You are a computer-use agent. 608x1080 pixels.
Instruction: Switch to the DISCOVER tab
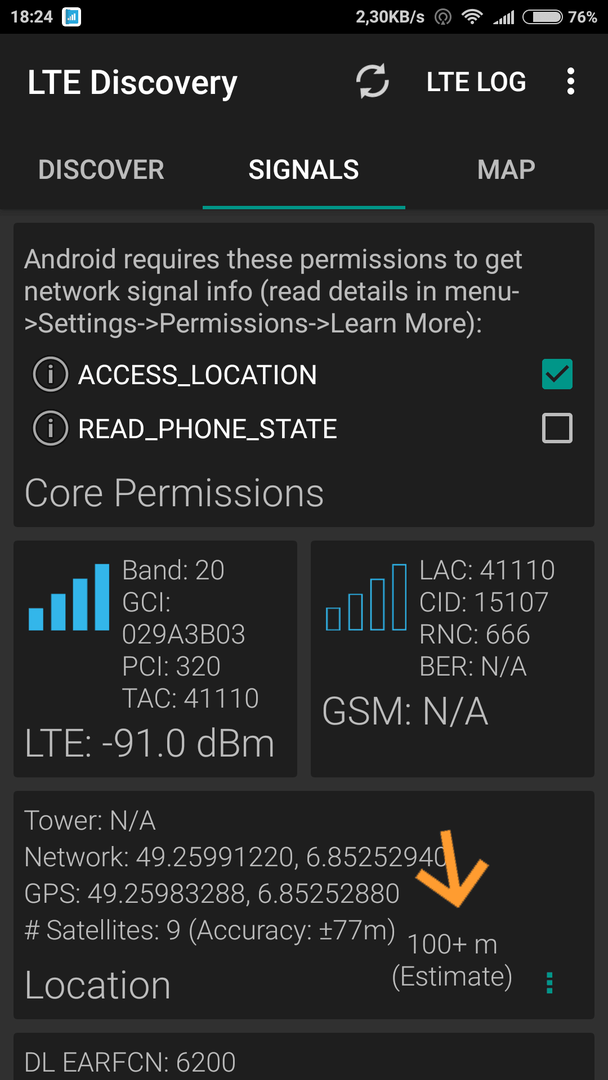[x=101, y=169]
